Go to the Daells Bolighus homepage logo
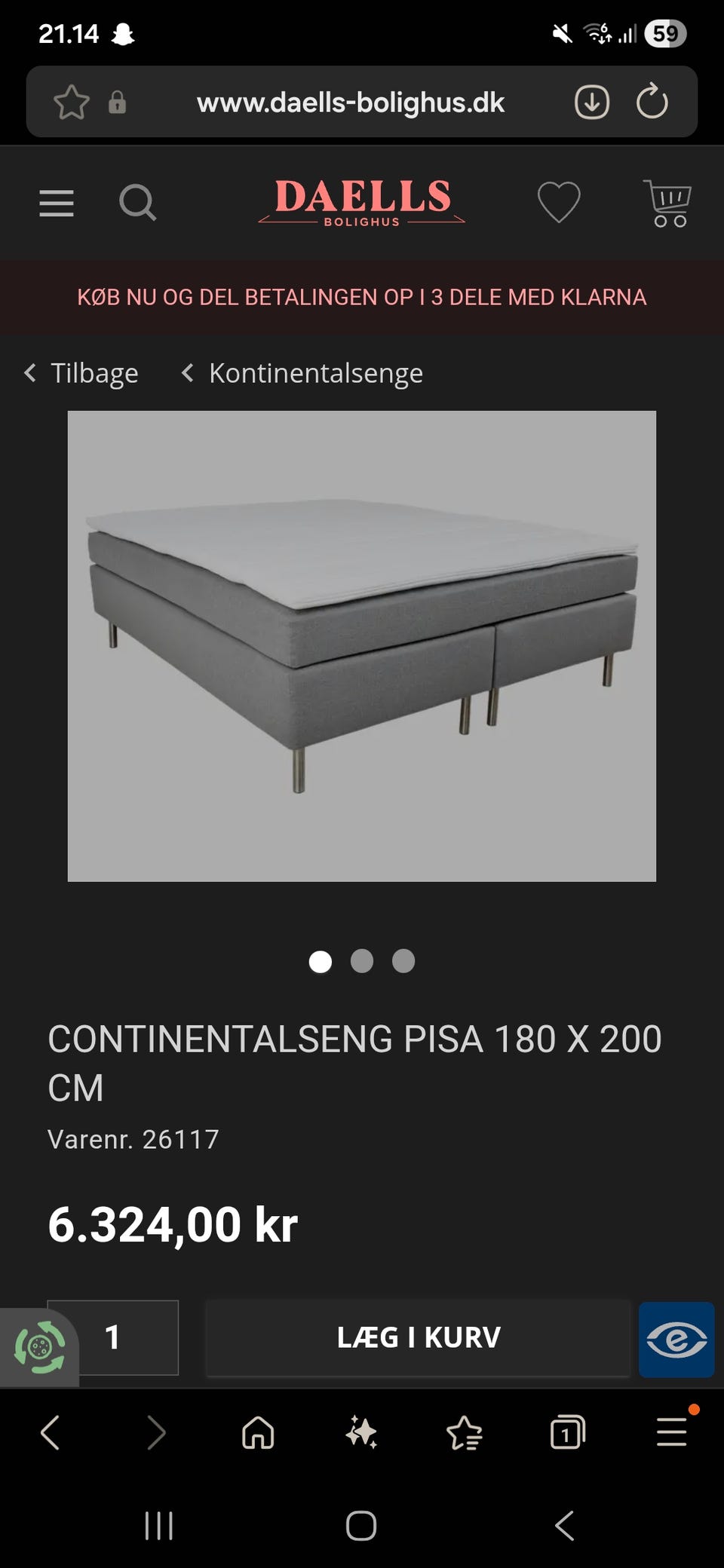This screenshot has height=1568, width=724. click(362, 203)
